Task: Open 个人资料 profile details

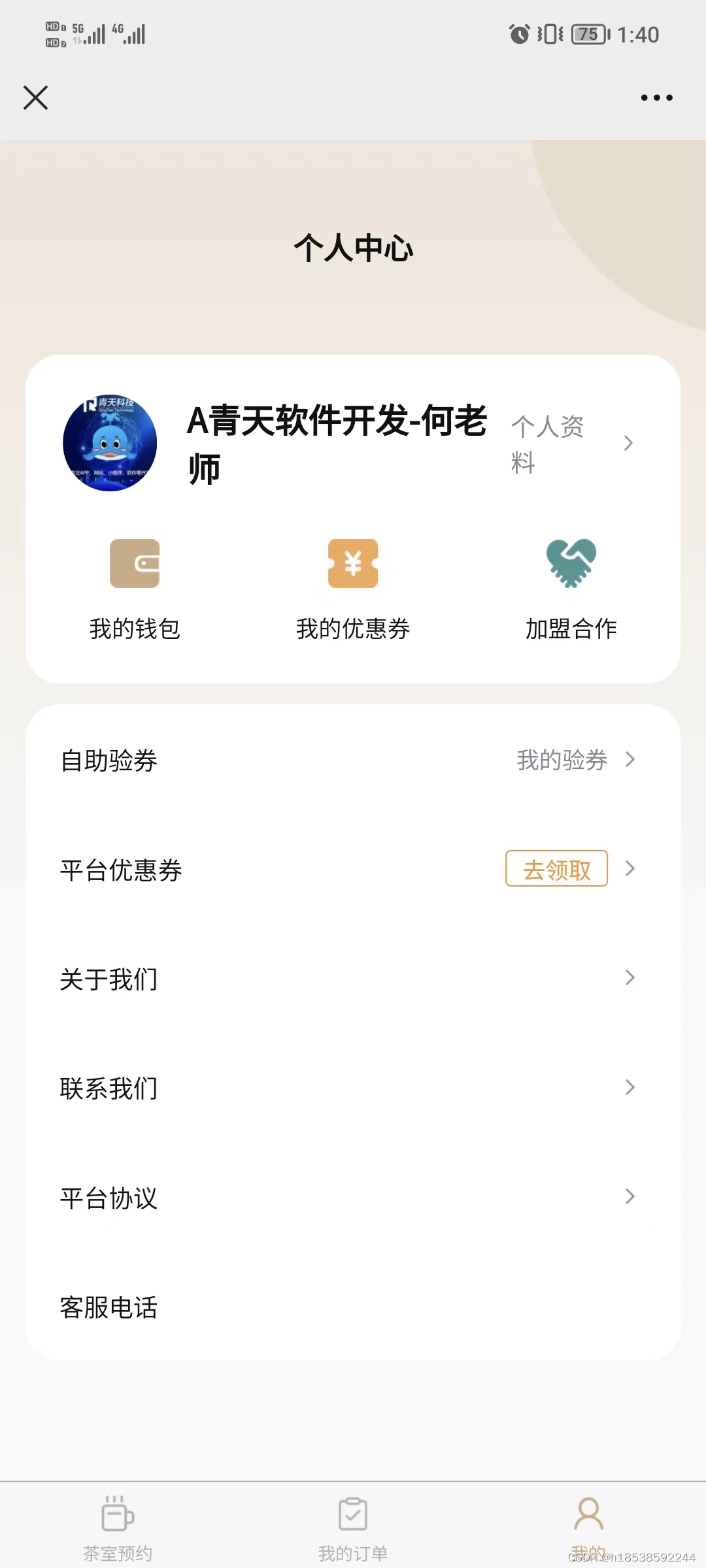Action: tap(570, 444)
